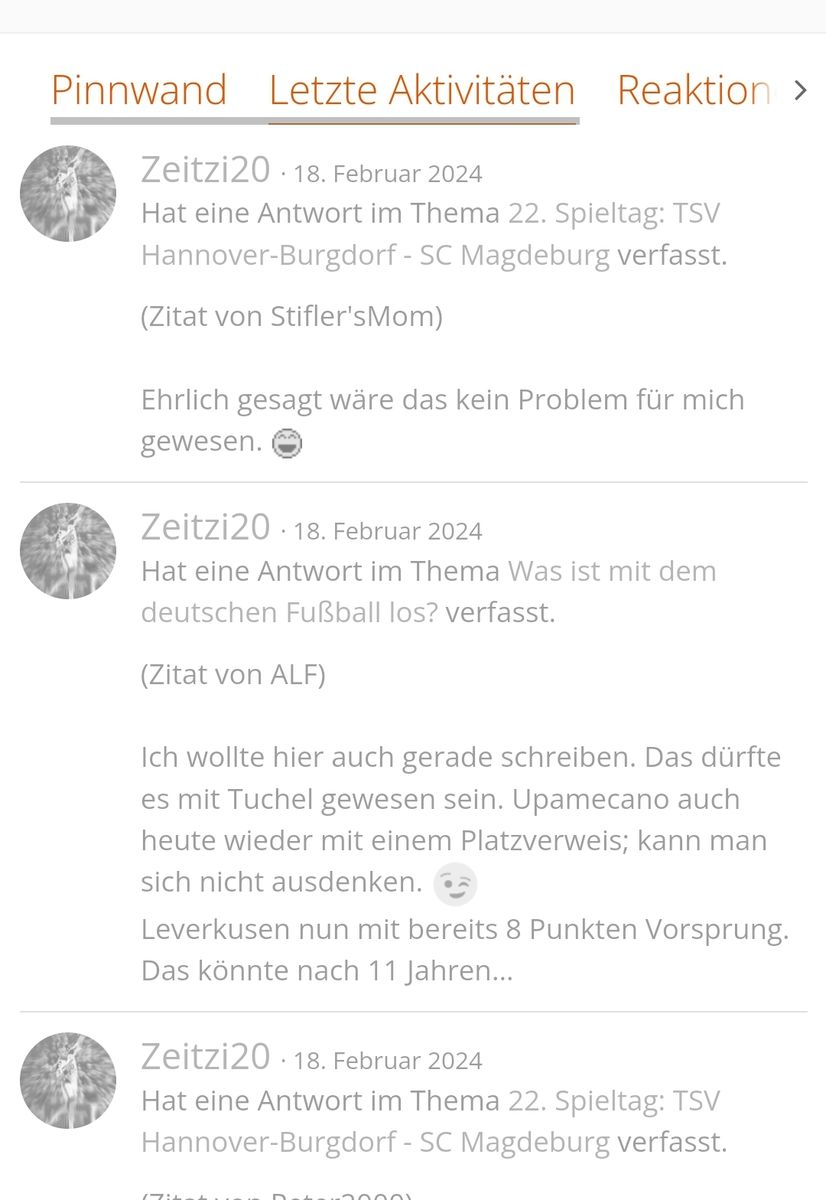
Task: Tap the right arrow to show more tabs
Action: [x=800, y=90]
